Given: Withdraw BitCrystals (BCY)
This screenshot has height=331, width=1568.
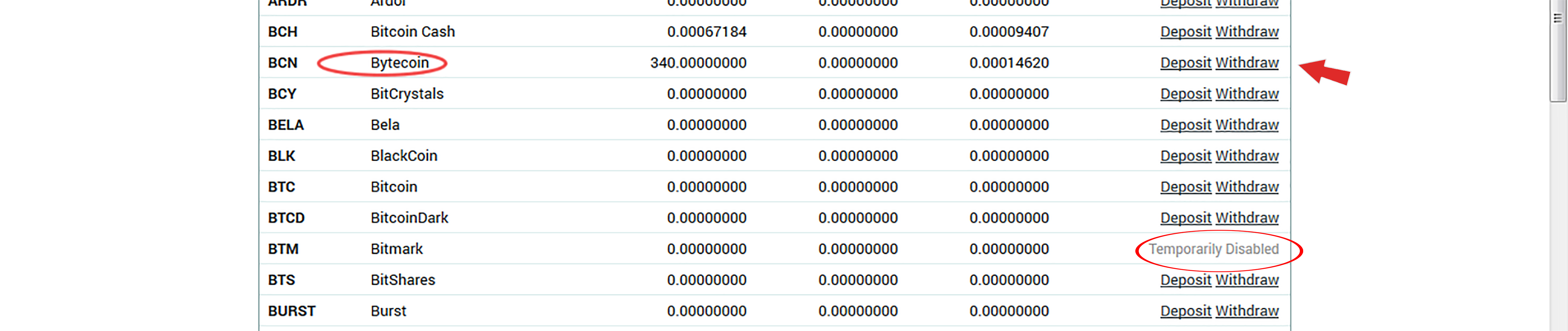Looking at the screenshot, I should (1247, 94).
